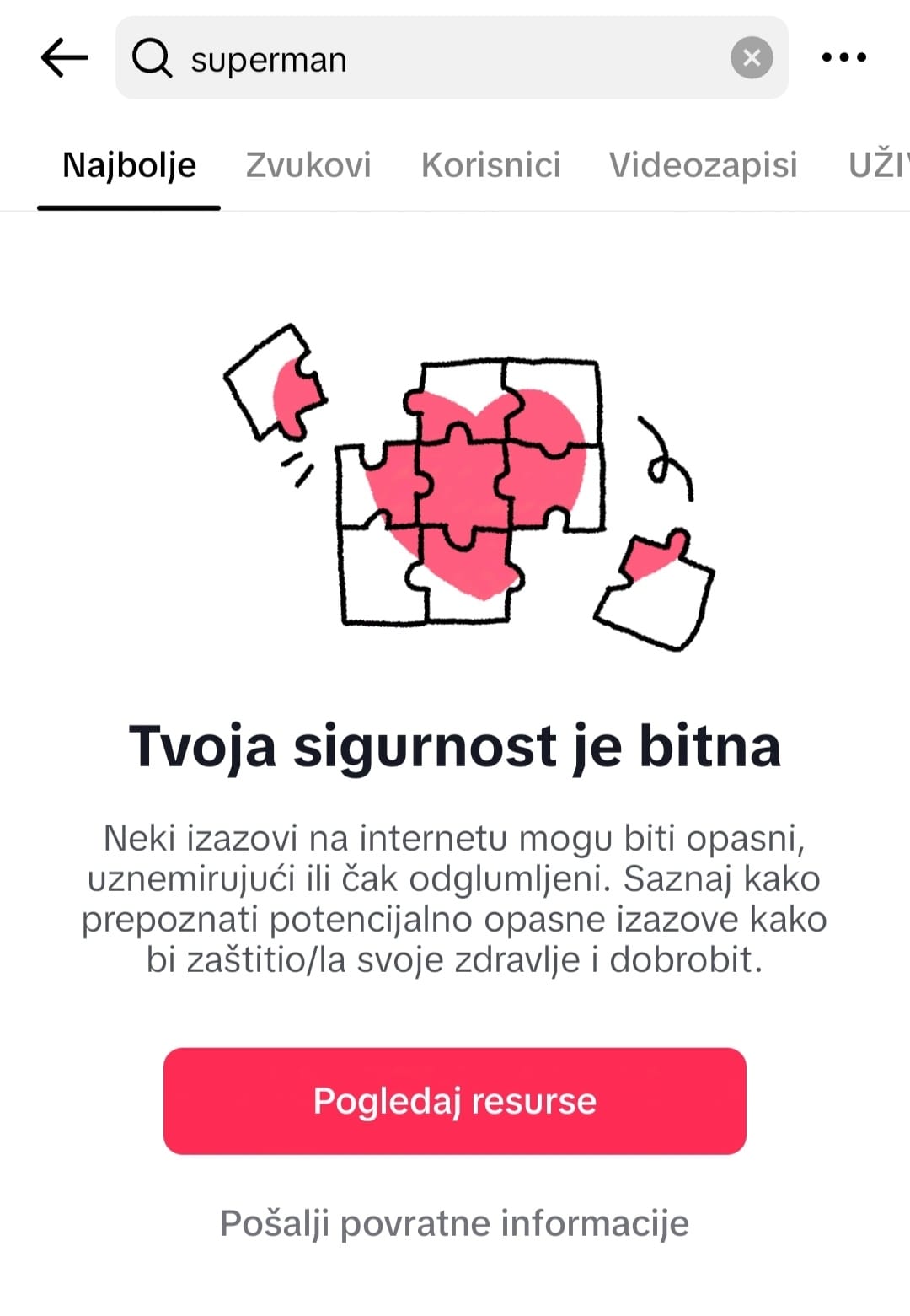Open the three-dot overflow menu
The width and height of the screenshot is (910, 1316).
click(843, 58)
